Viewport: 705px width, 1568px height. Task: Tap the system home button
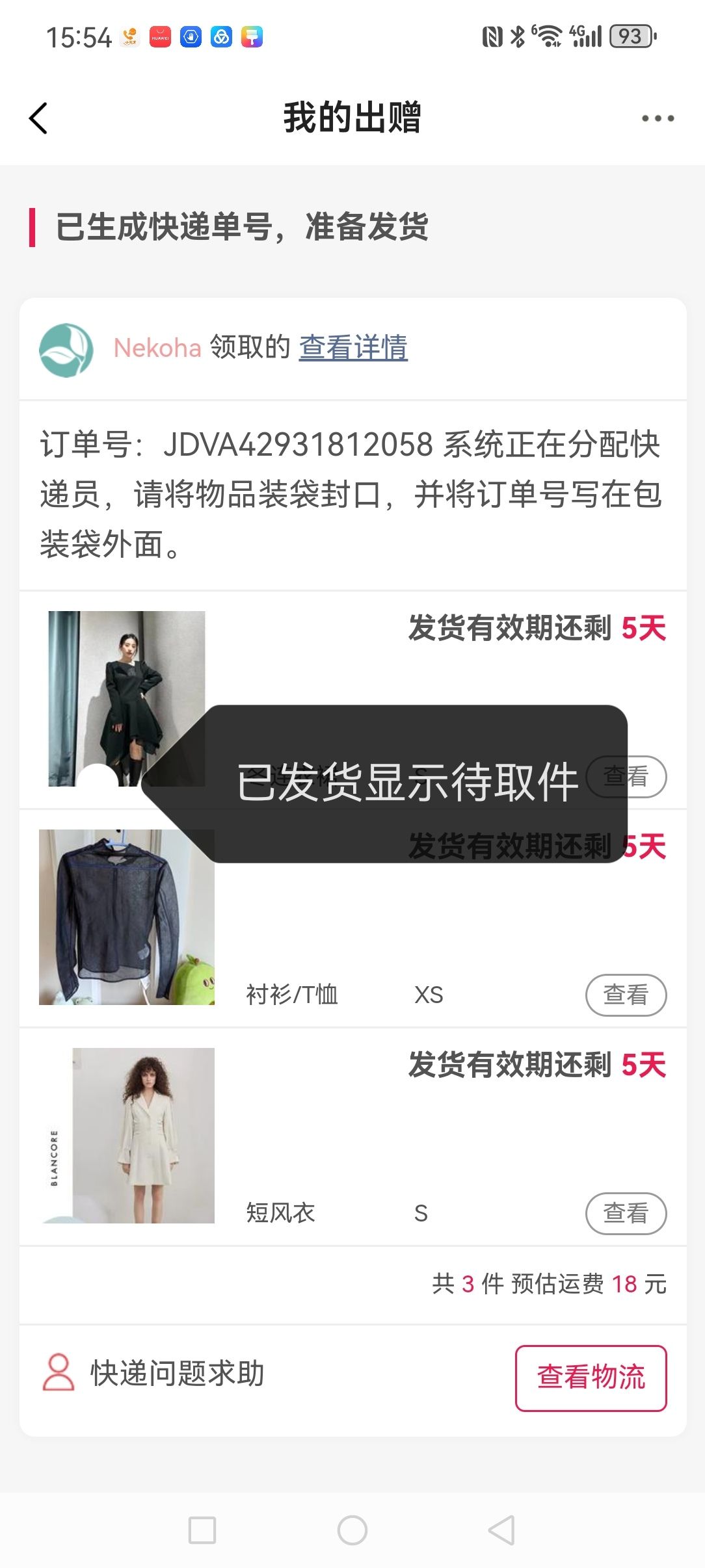tap(352, 1530)
